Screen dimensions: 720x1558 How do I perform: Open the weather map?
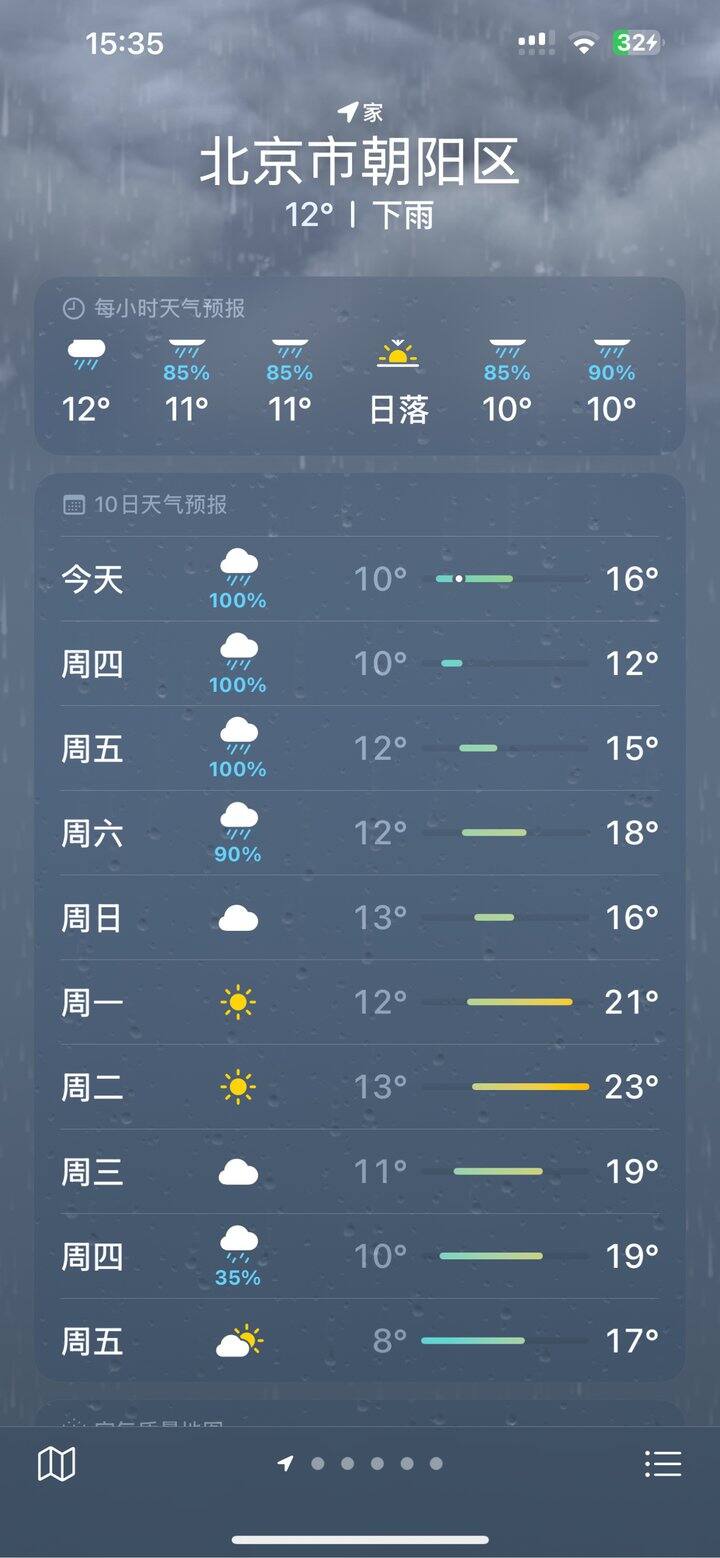[56, 1464]
